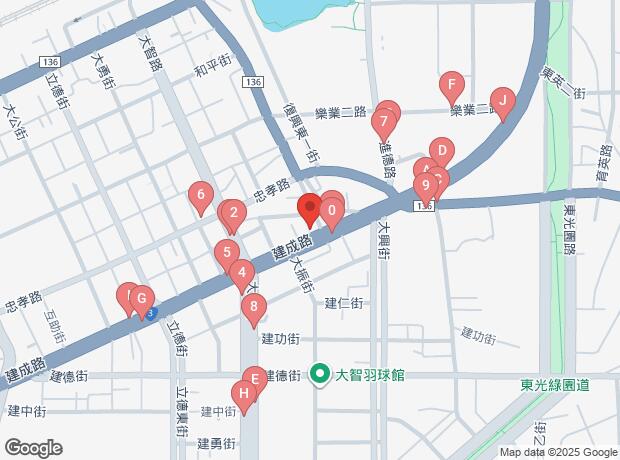This screenshot has height=460, width=620.
Task: Tap map marker J
Action: [x=503, y=101]
